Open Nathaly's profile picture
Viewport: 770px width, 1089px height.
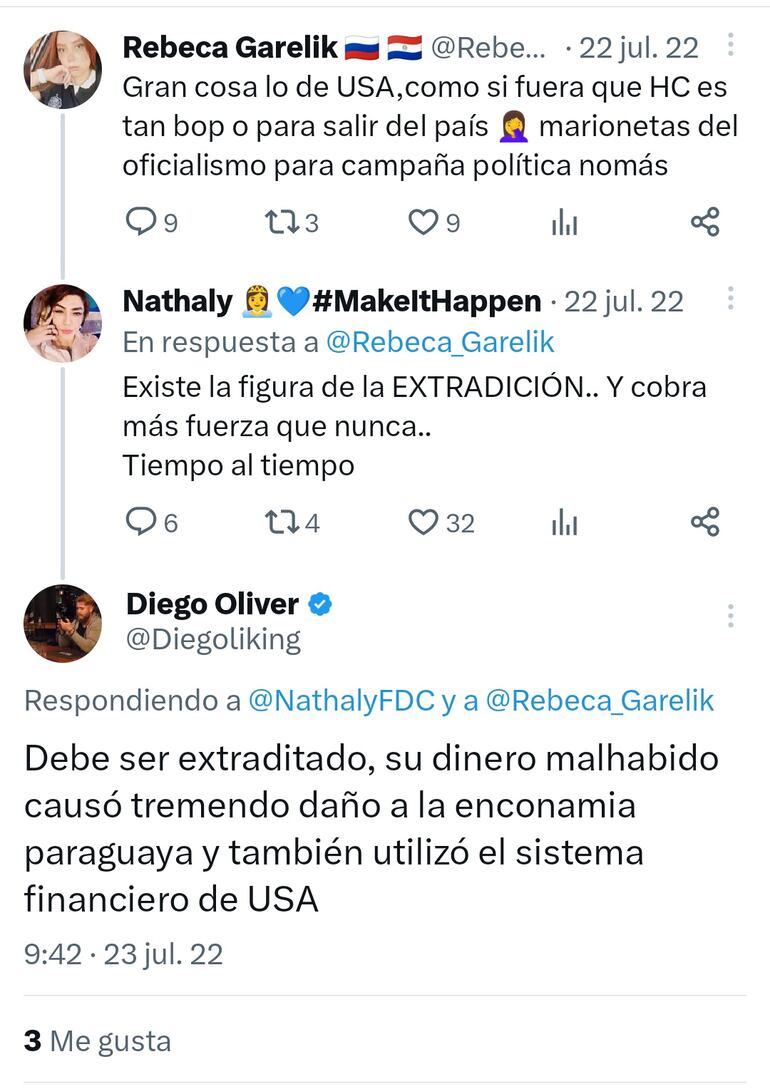pos(62,323)
